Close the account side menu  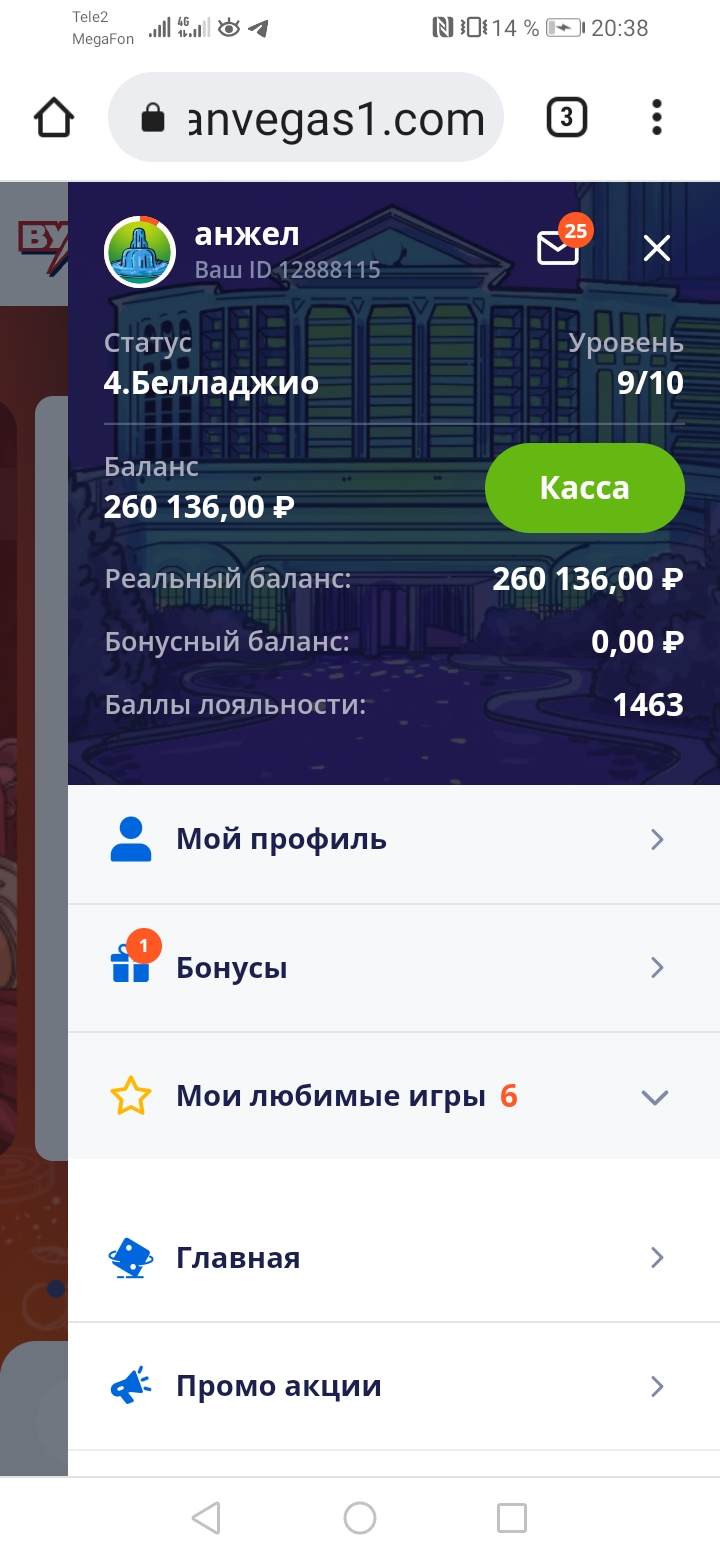point(657,248)
